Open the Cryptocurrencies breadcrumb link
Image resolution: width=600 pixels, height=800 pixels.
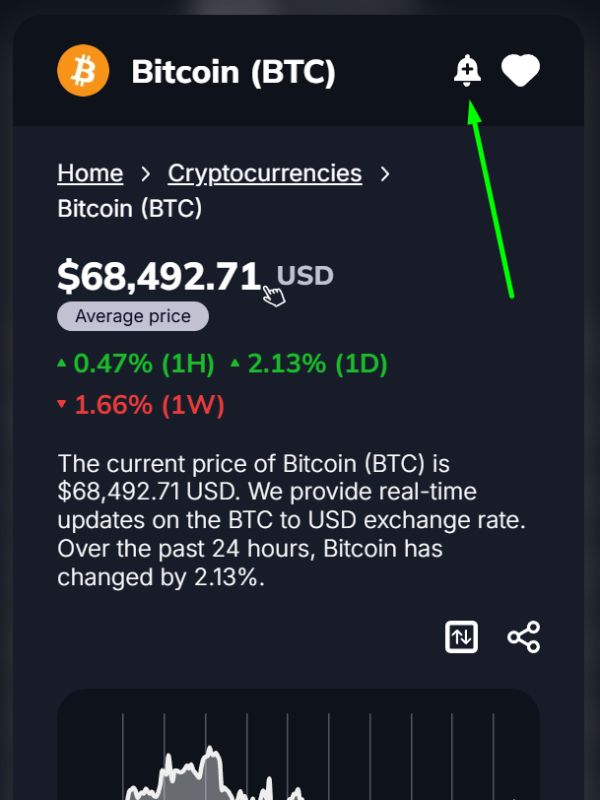click(265, 173)
